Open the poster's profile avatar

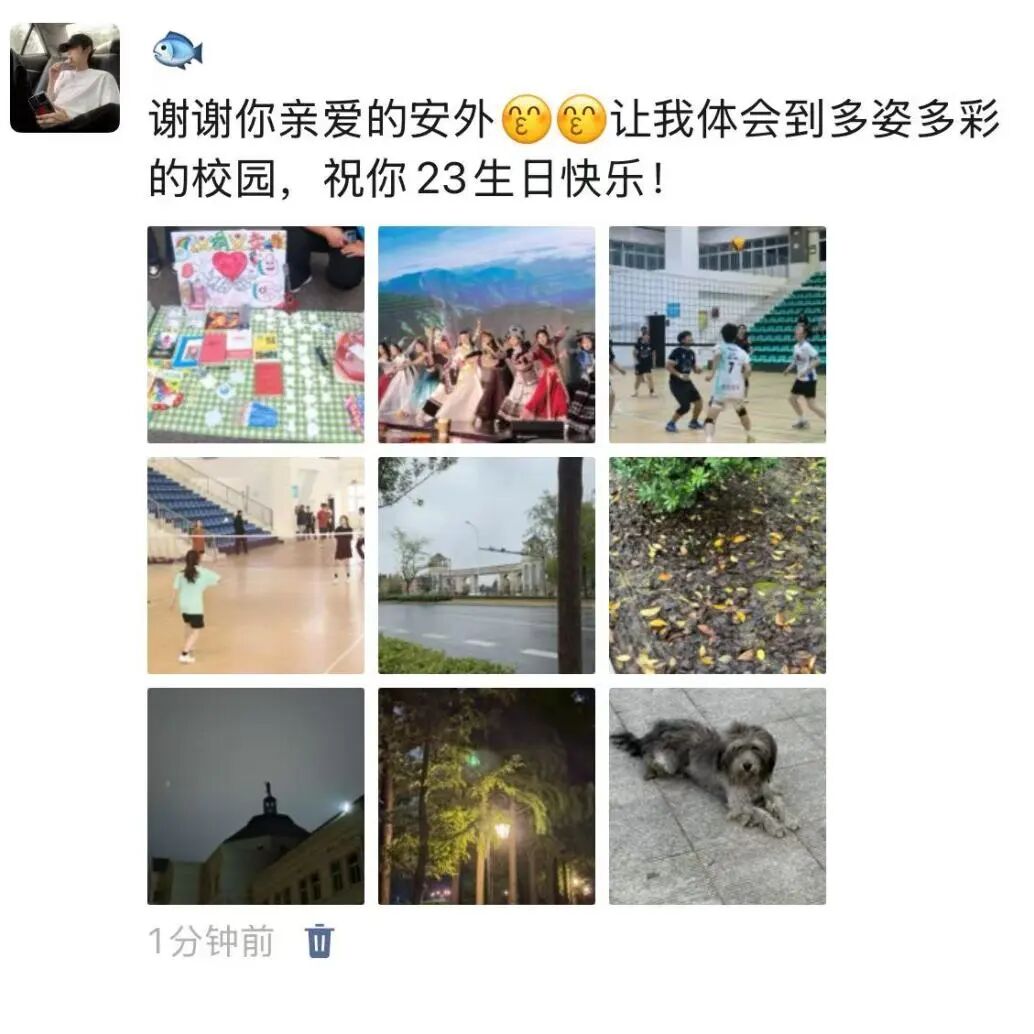[65, 78]
